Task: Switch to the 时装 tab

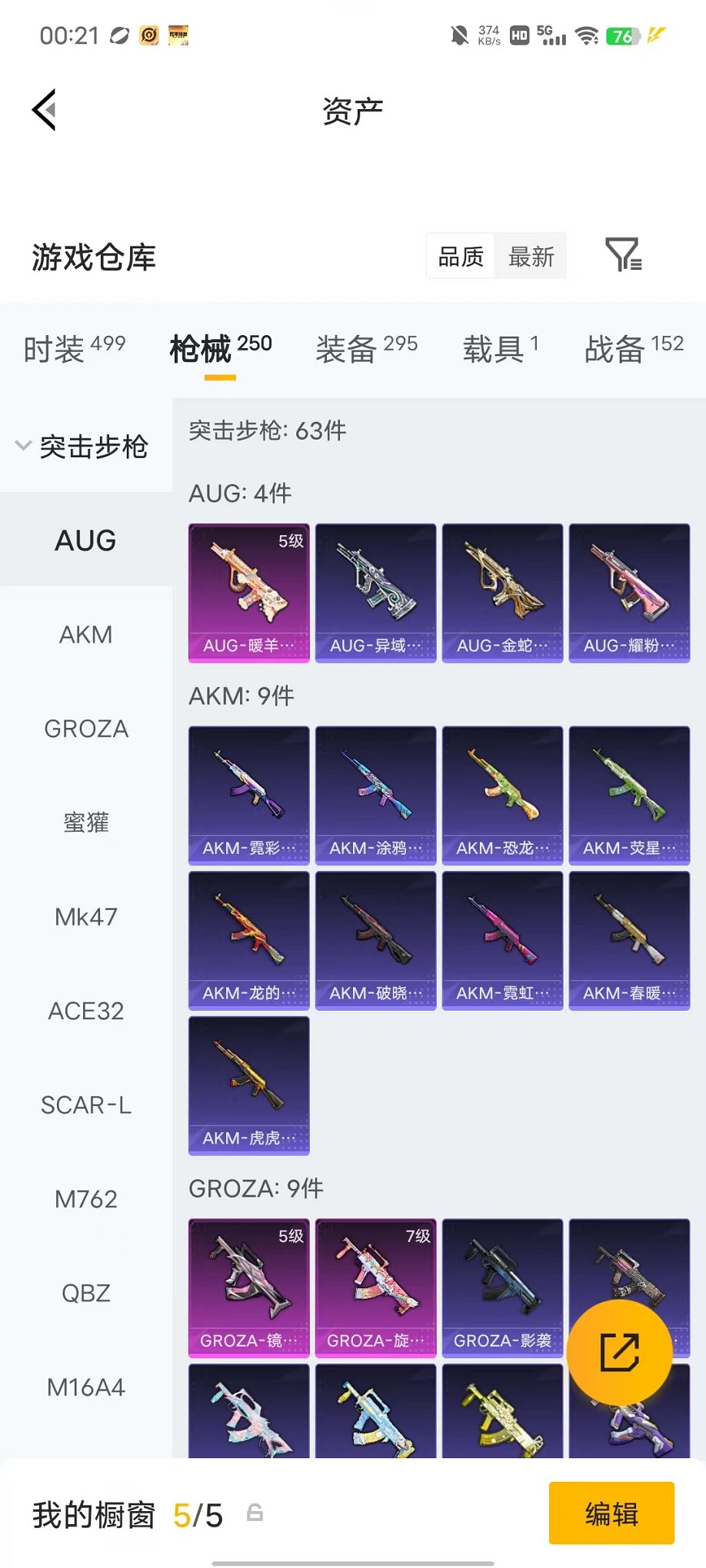Action: 75,349
